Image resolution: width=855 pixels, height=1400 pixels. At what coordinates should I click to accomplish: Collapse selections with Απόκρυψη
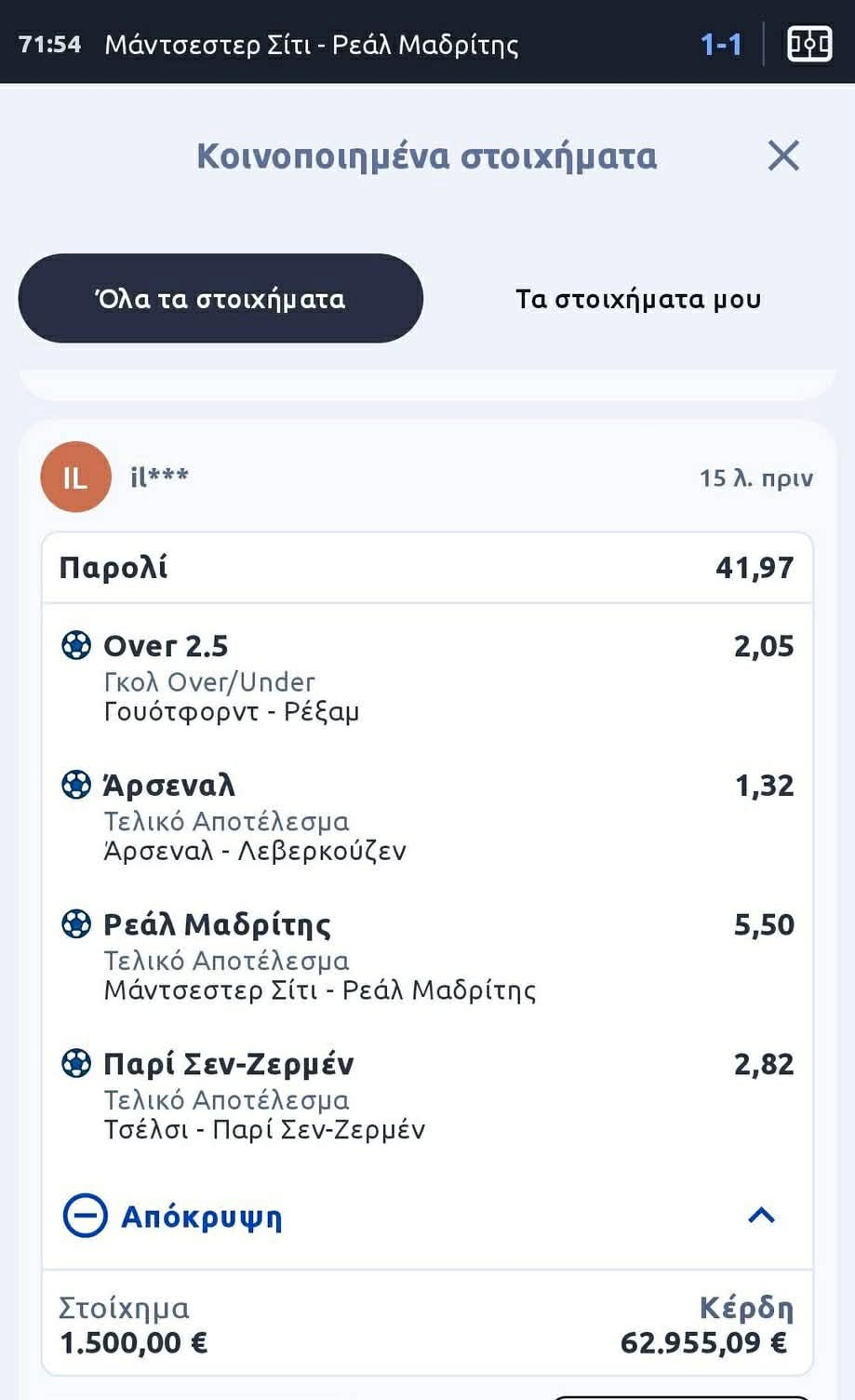coord(172,1216)
